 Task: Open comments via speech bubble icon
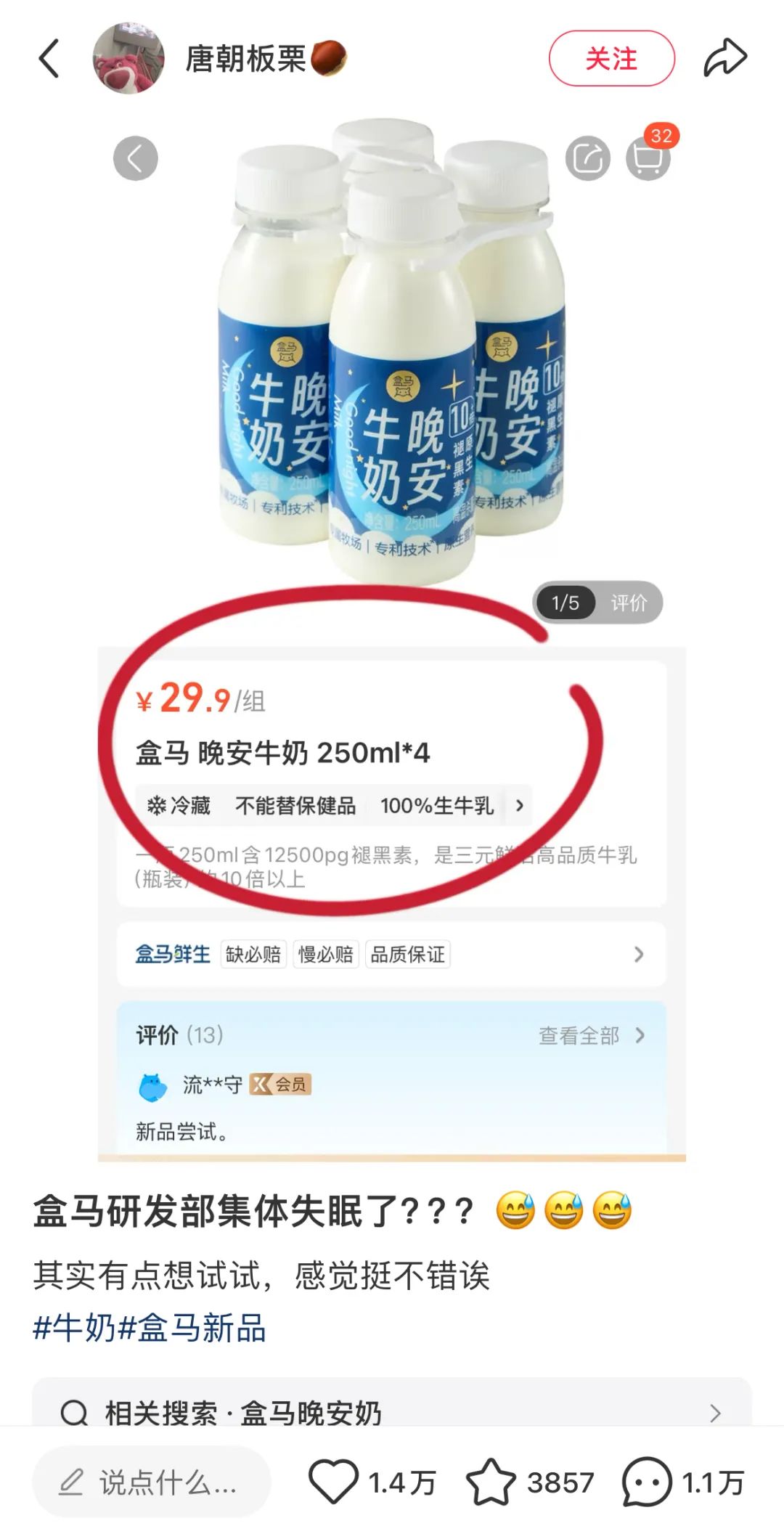646,1482
